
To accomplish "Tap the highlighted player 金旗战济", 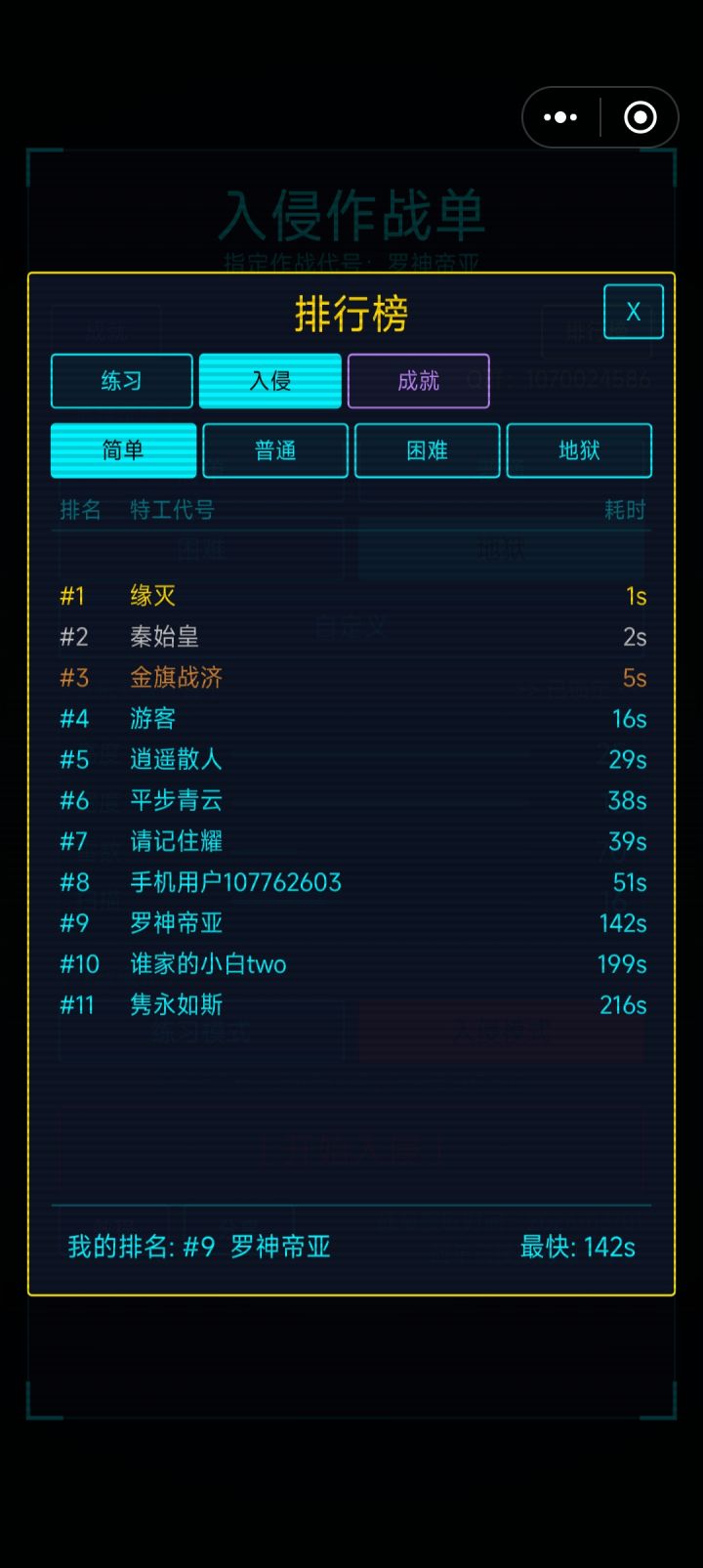I will pyautogui.click(x=176, y=678).
